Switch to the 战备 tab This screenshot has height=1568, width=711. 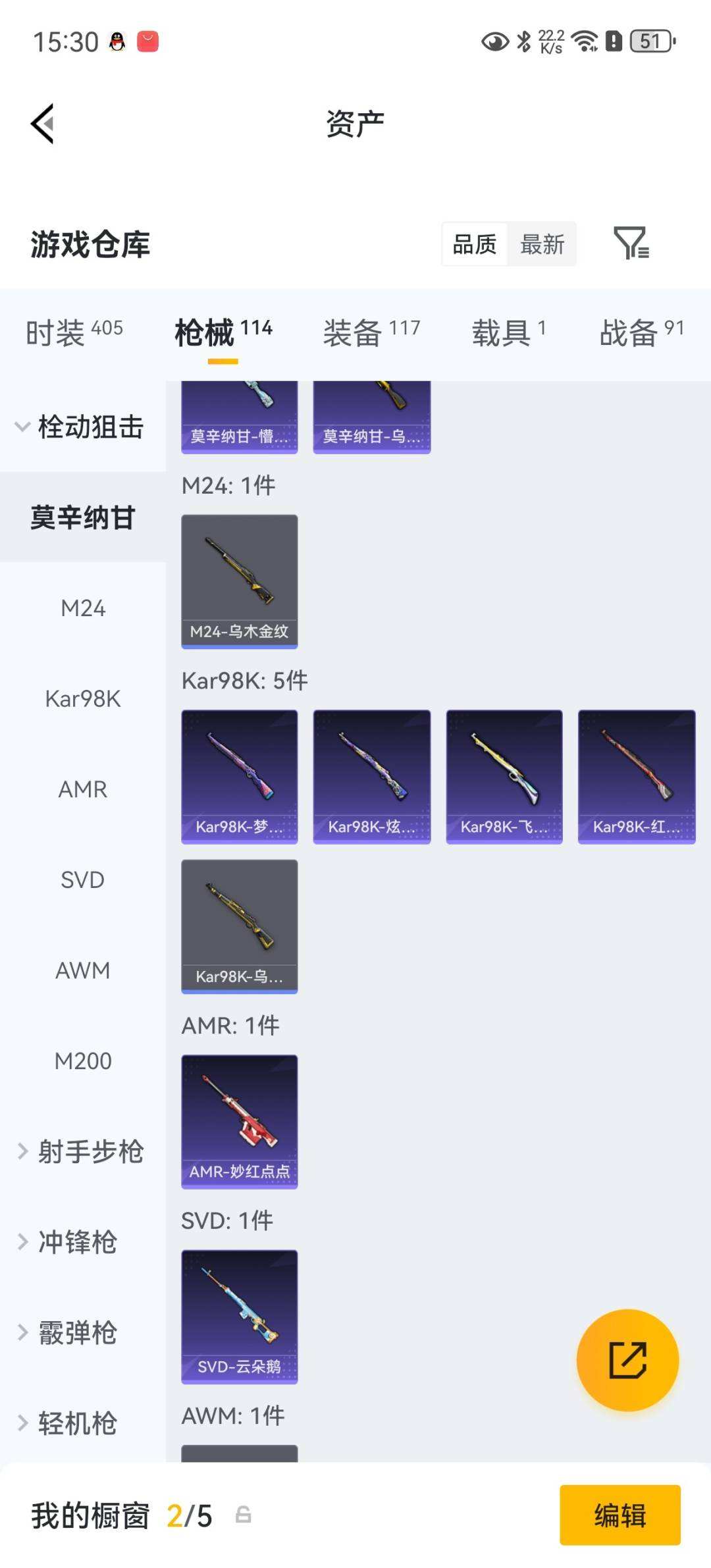641,332
